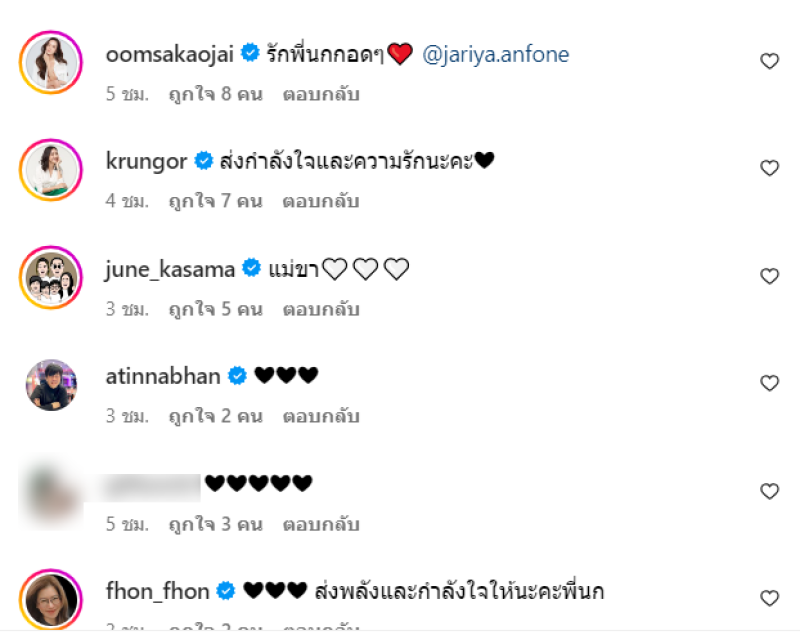Open krungor's profile picture
The width and height of the screenshot is (800, 635).
[x=50, y=169]
